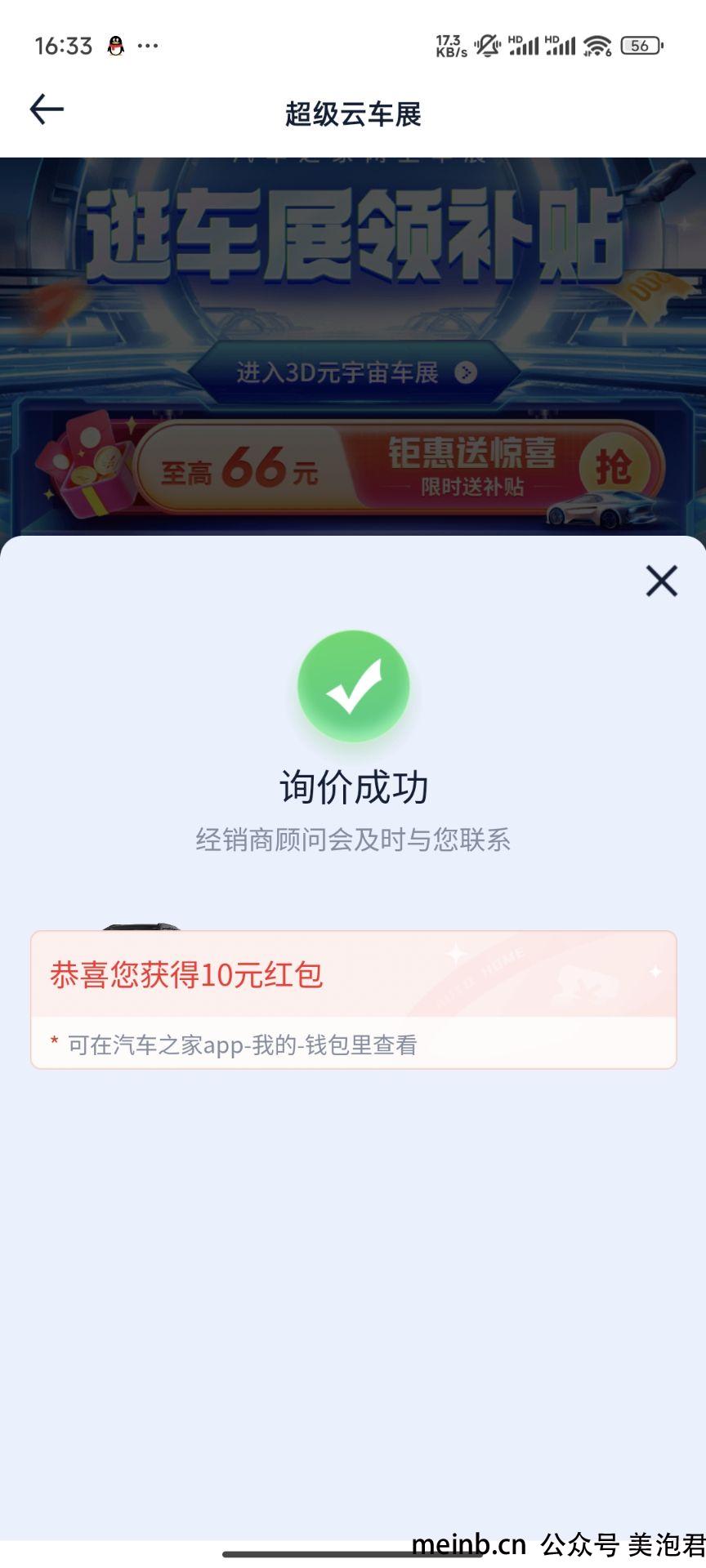Go back from 超级云车展 page
706x1568 pixels.
tap(47, 109)
